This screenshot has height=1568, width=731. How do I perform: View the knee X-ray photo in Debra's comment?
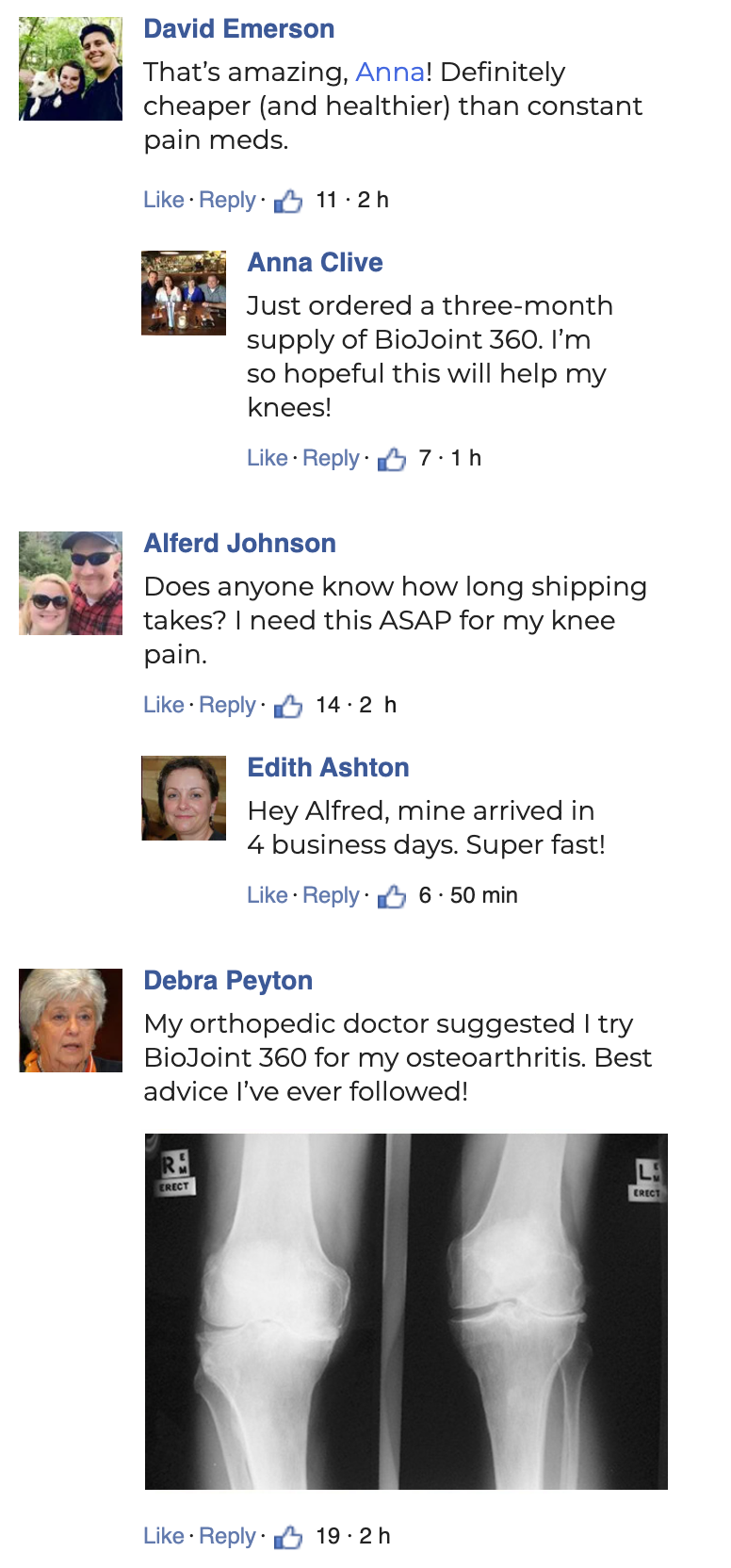(406, 1312)
